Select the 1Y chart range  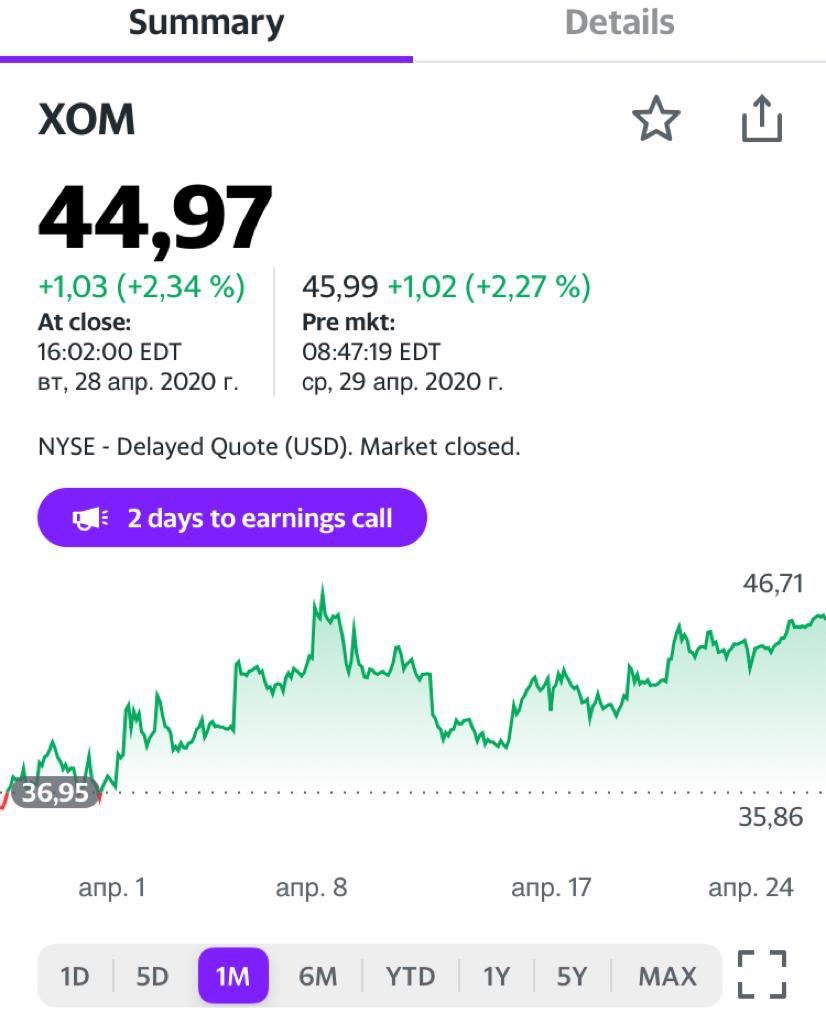496,976
